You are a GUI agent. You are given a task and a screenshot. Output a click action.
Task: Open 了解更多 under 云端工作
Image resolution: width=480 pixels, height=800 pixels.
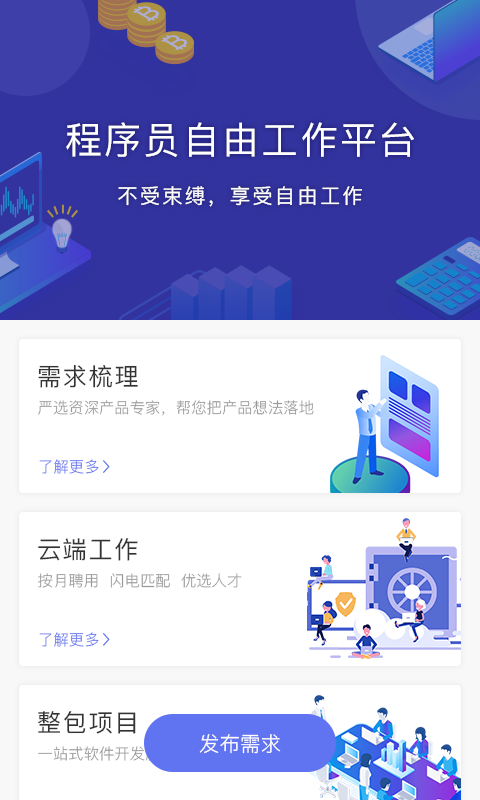pos(74,639)
